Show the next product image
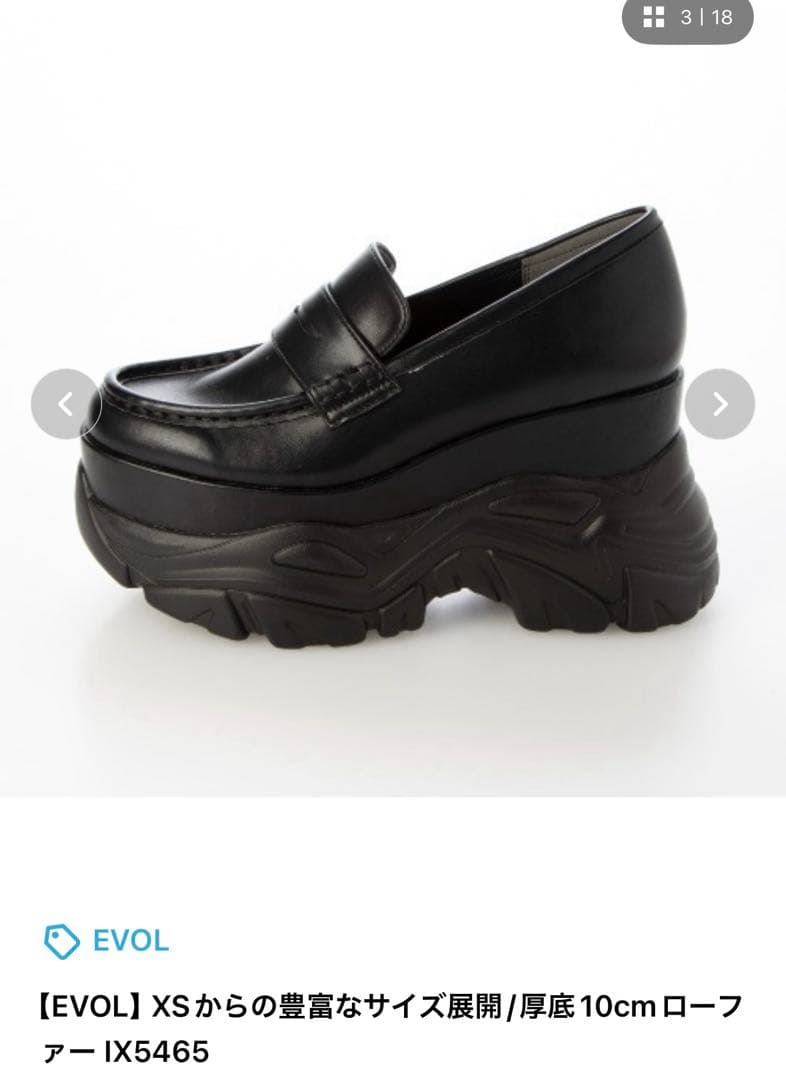Screen dimensions: 786x1080 (720, 404)
